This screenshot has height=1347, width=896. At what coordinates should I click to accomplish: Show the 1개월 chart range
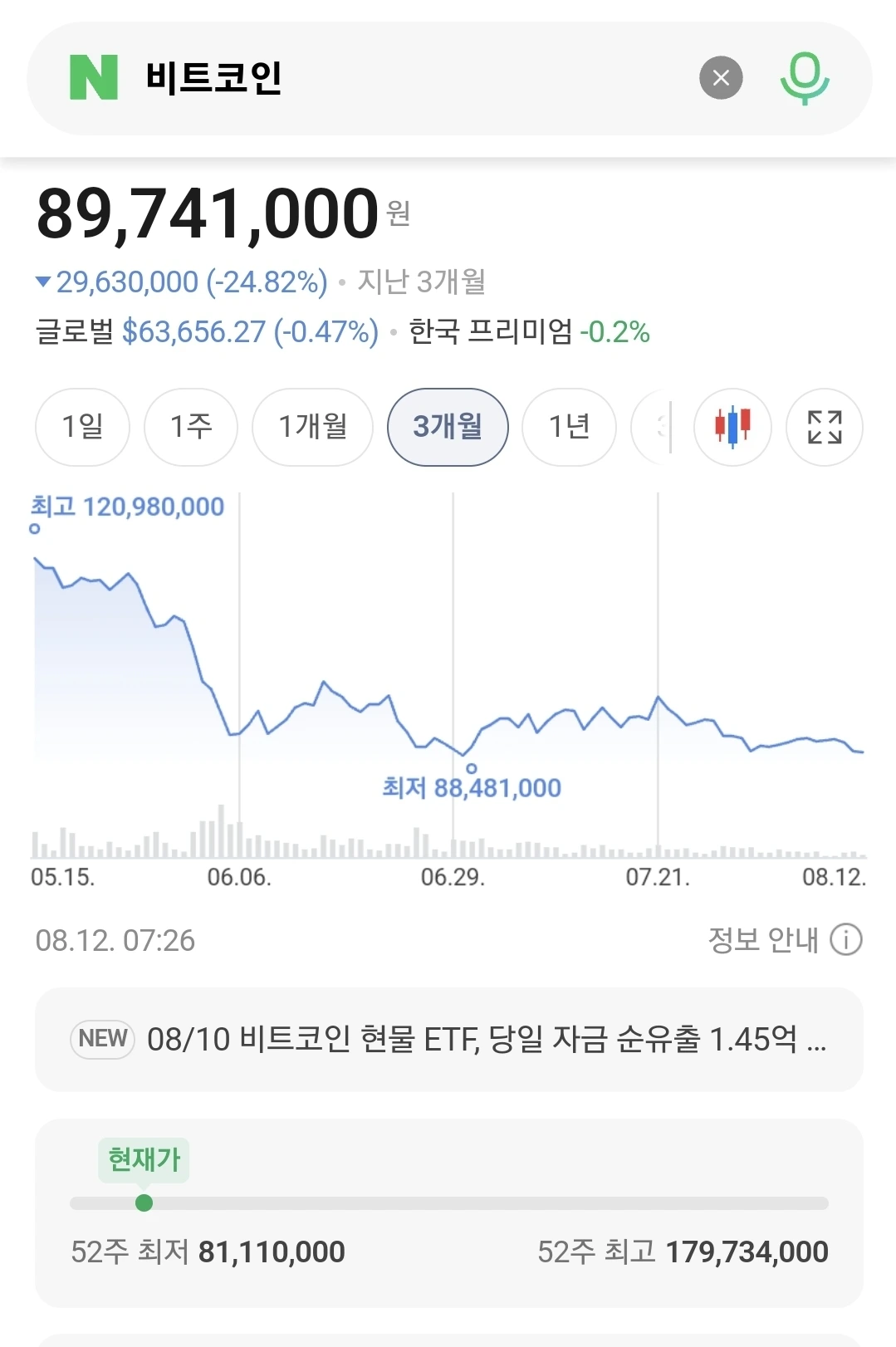pos(313,427)
